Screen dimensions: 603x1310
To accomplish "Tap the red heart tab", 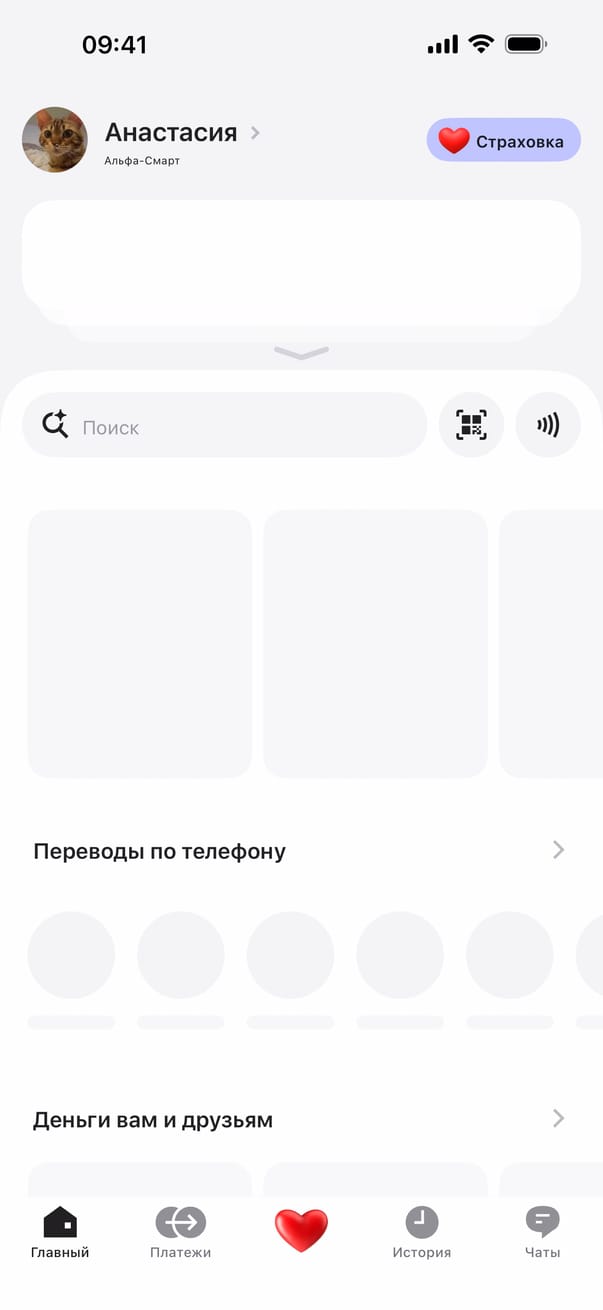I will 301,1230.
